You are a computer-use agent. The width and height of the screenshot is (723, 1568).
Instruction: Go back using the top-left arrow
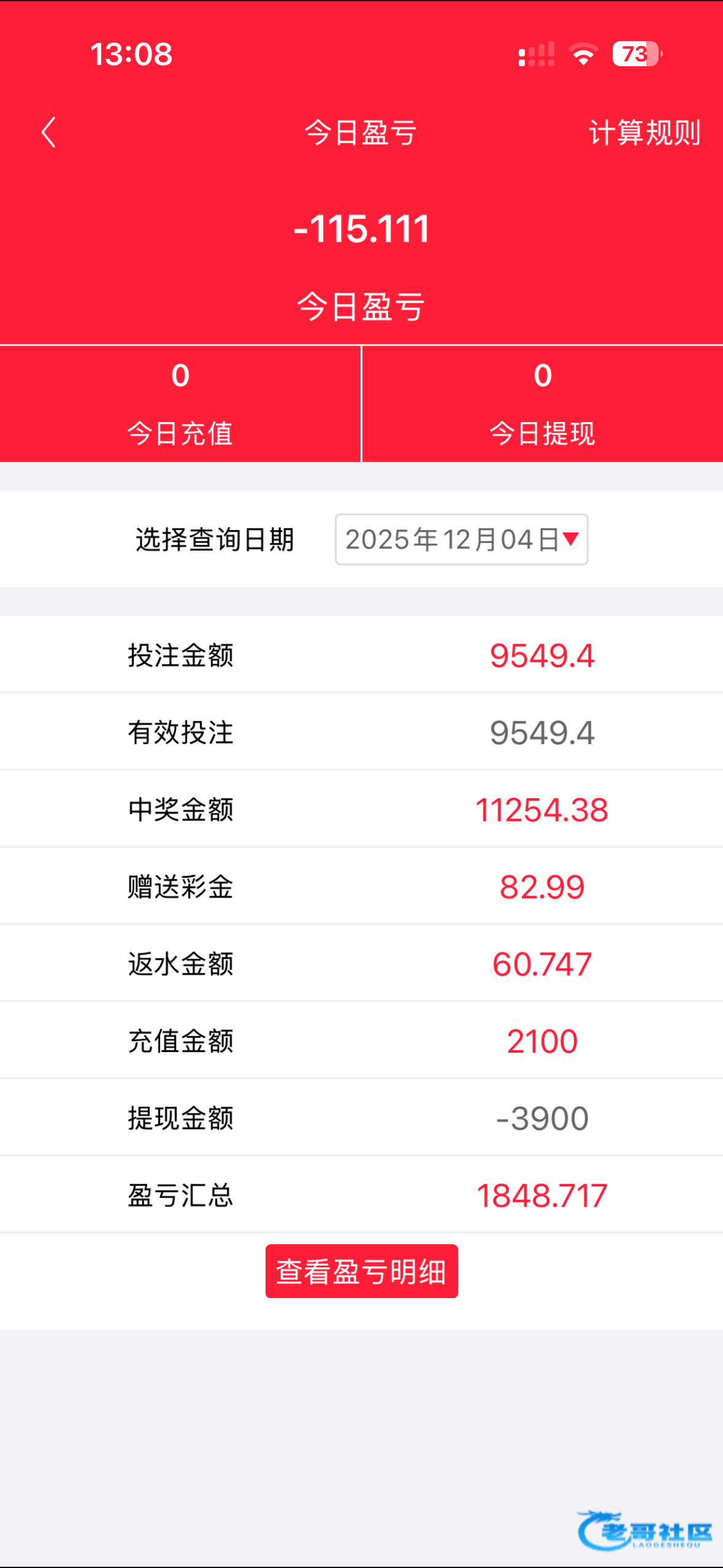(48, 133)
